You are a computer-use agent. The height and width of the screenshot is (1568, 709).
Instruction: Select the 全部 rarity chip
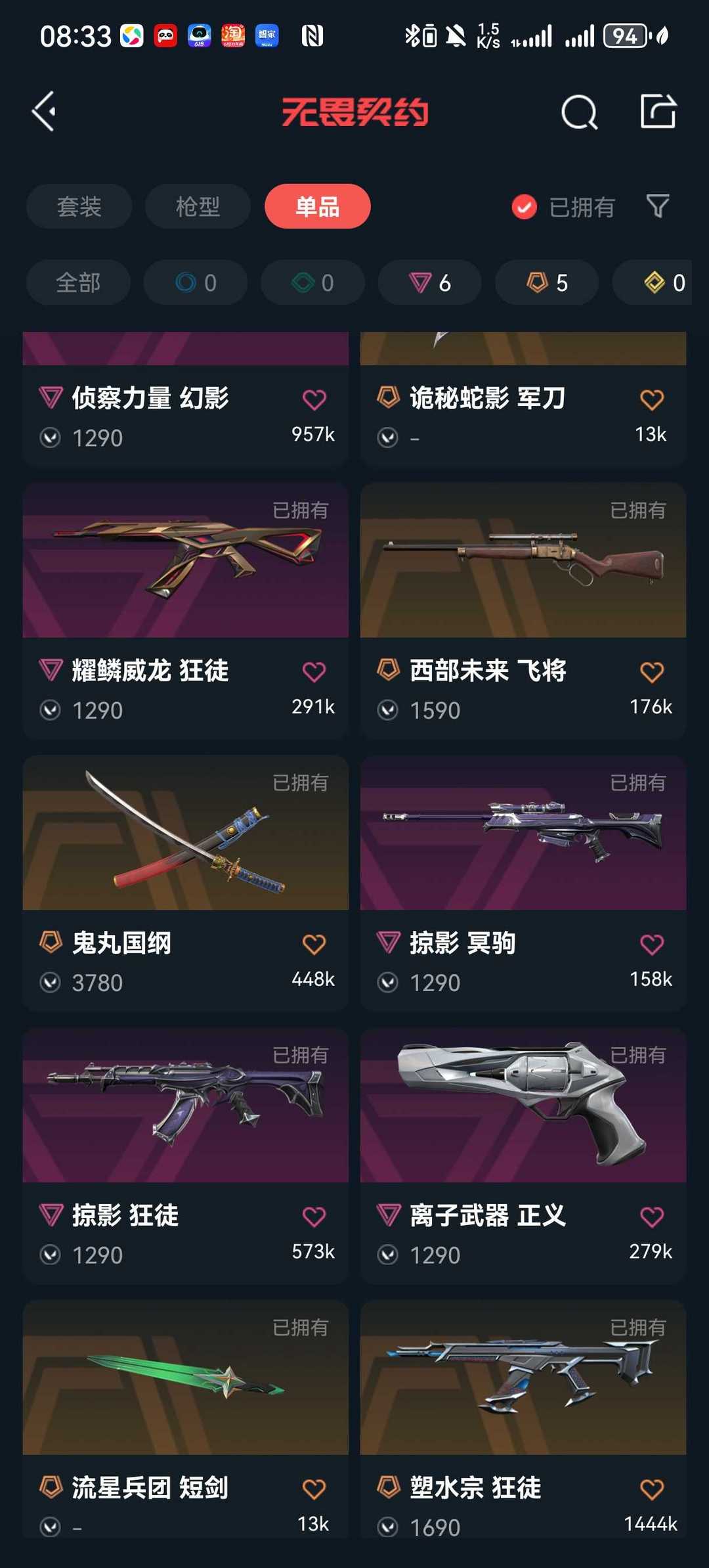[78, 282]
